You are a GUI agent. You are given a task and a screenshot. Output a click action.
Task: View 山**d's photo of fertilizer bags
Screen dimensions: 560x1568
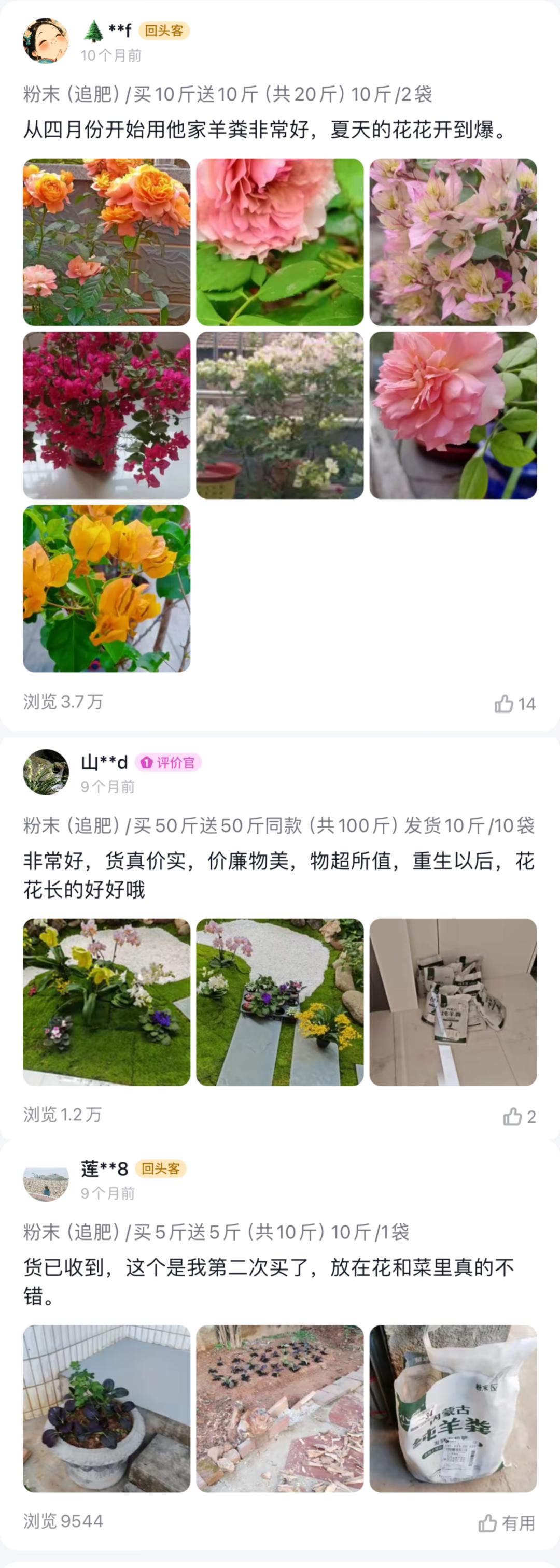(x=453, y=1002)
